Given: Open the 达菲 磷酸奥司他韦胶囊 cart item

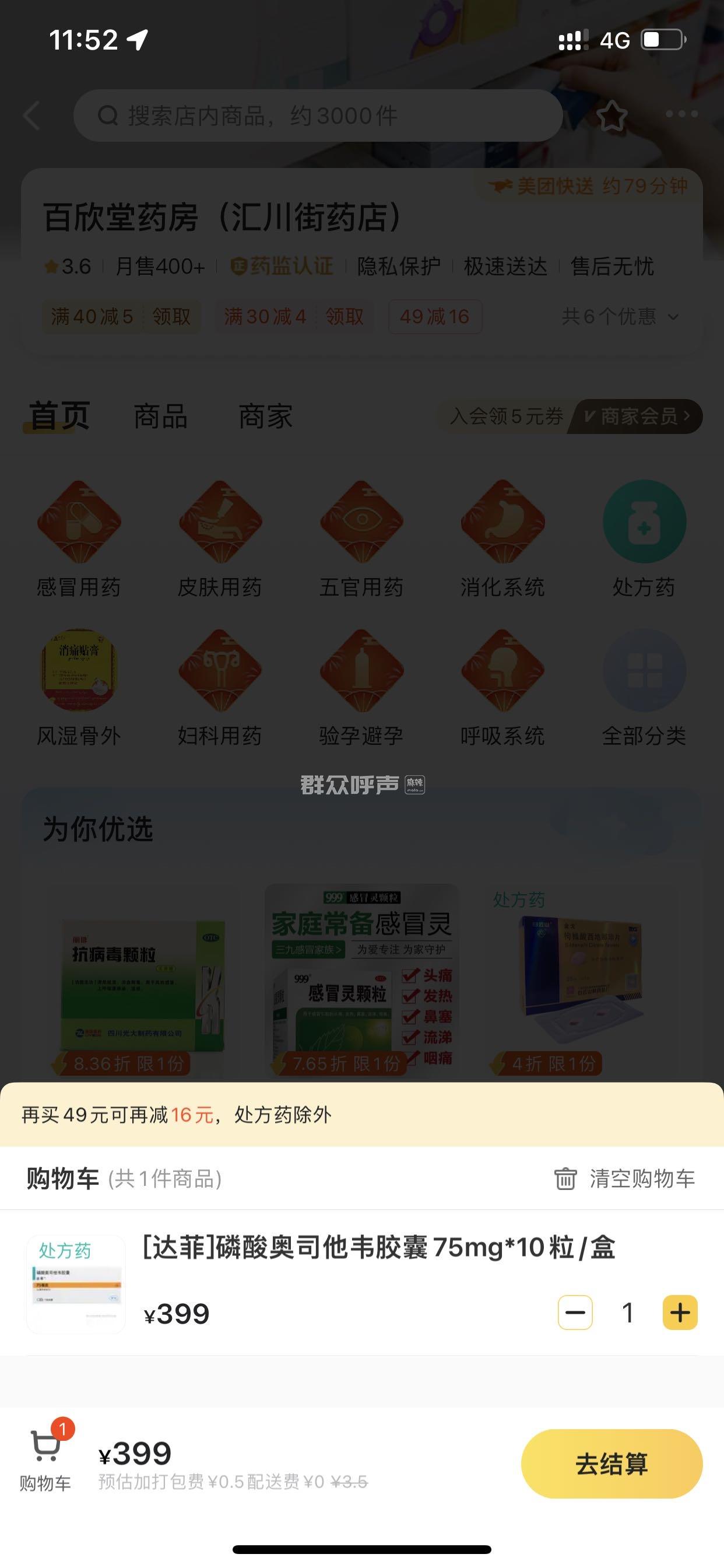Looking at the screenshot, I should tap(377, 1247).
